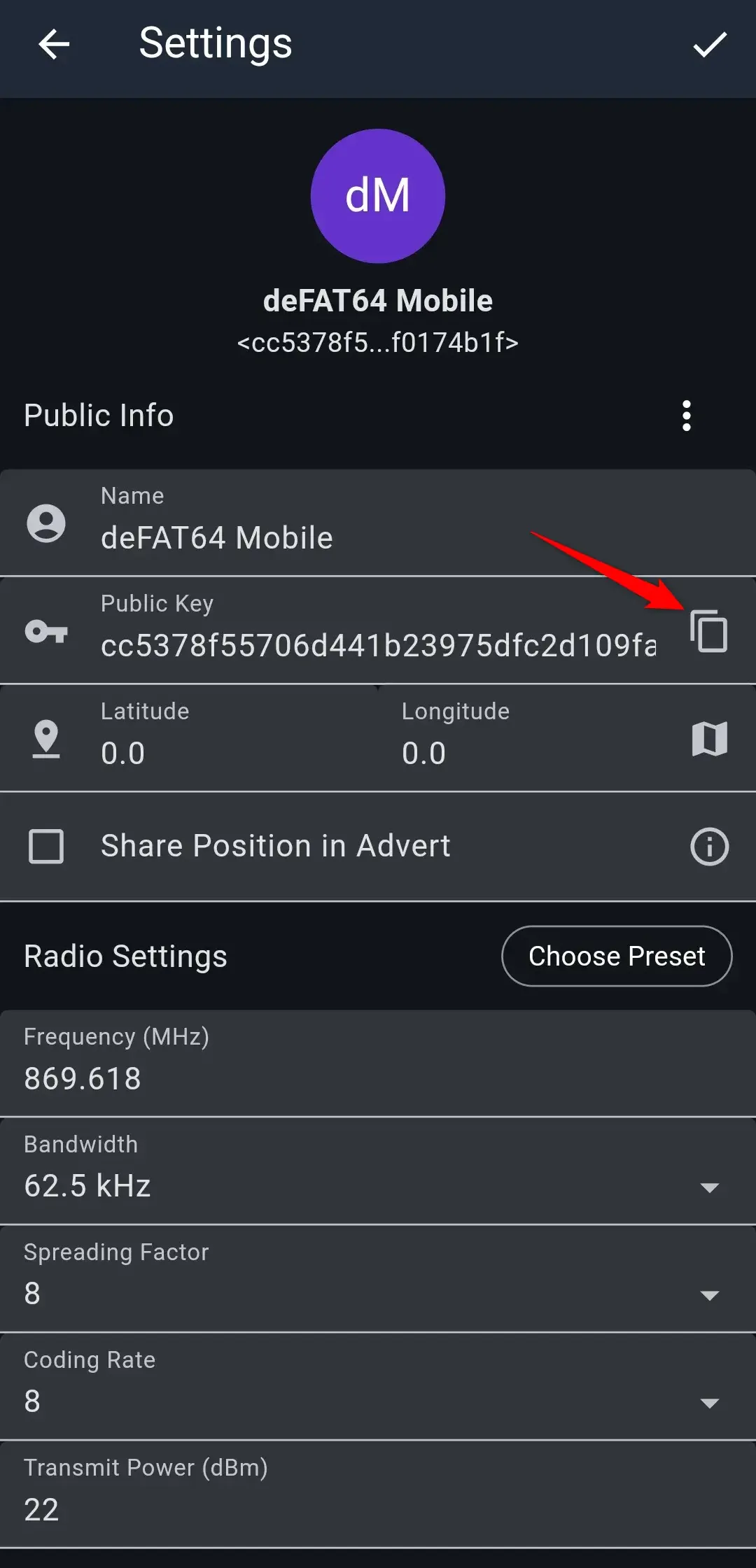Edit the Latitude value

[210, 752]
